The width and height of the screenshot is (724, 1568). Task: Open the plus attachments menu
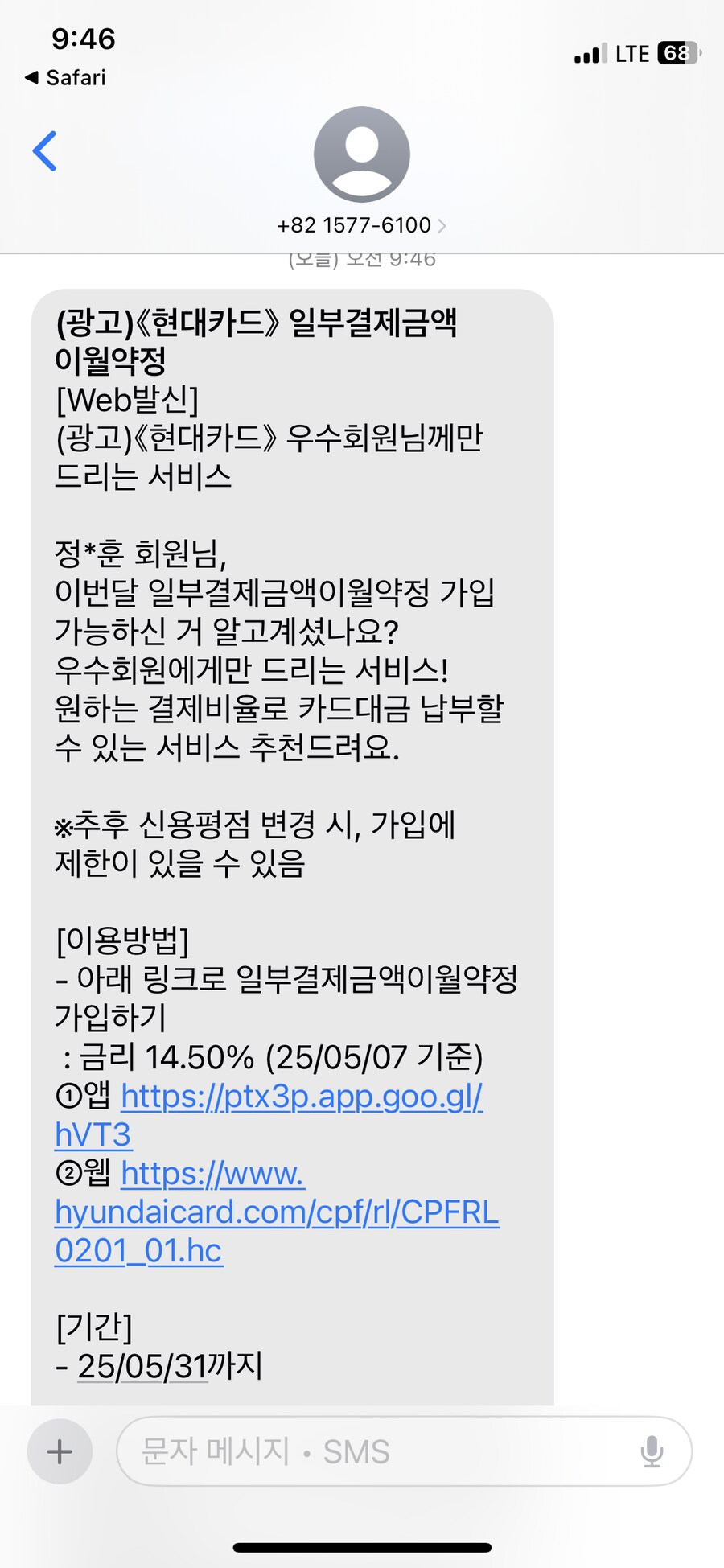[x=60, y=1451]
